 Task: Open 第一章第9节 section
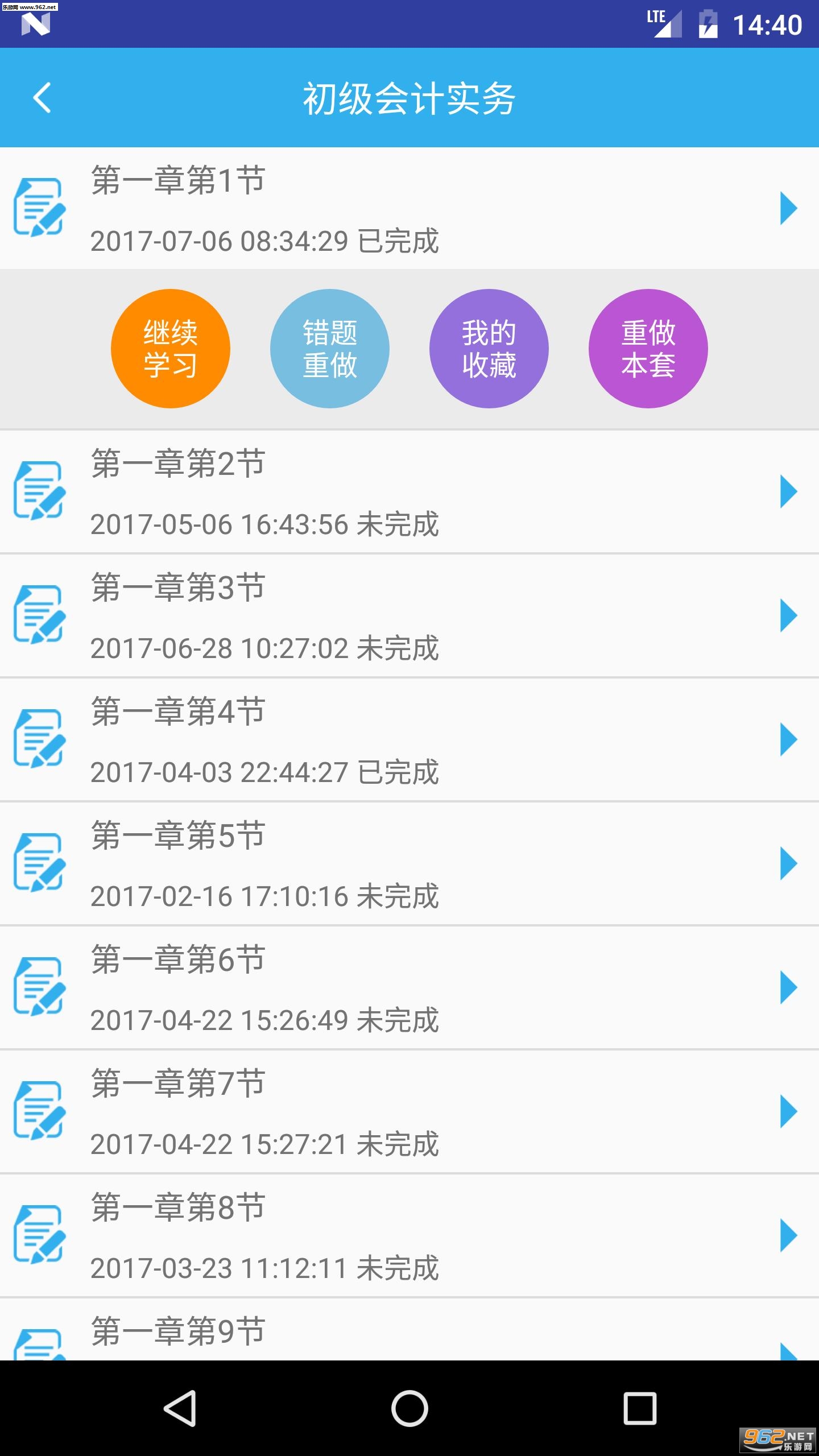pos(409,1334)
